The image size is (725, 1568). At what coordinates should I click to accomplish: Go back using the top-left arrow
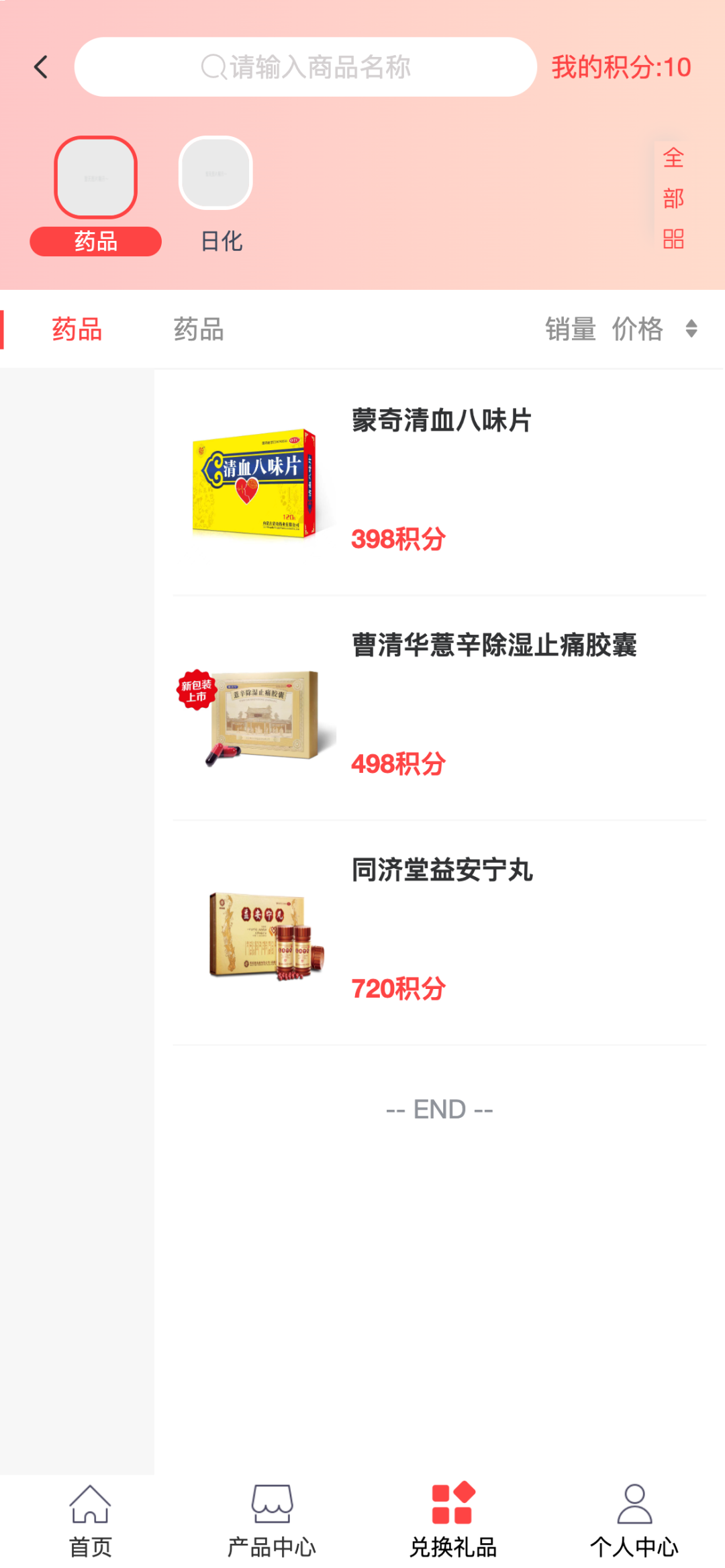[41, 67]
